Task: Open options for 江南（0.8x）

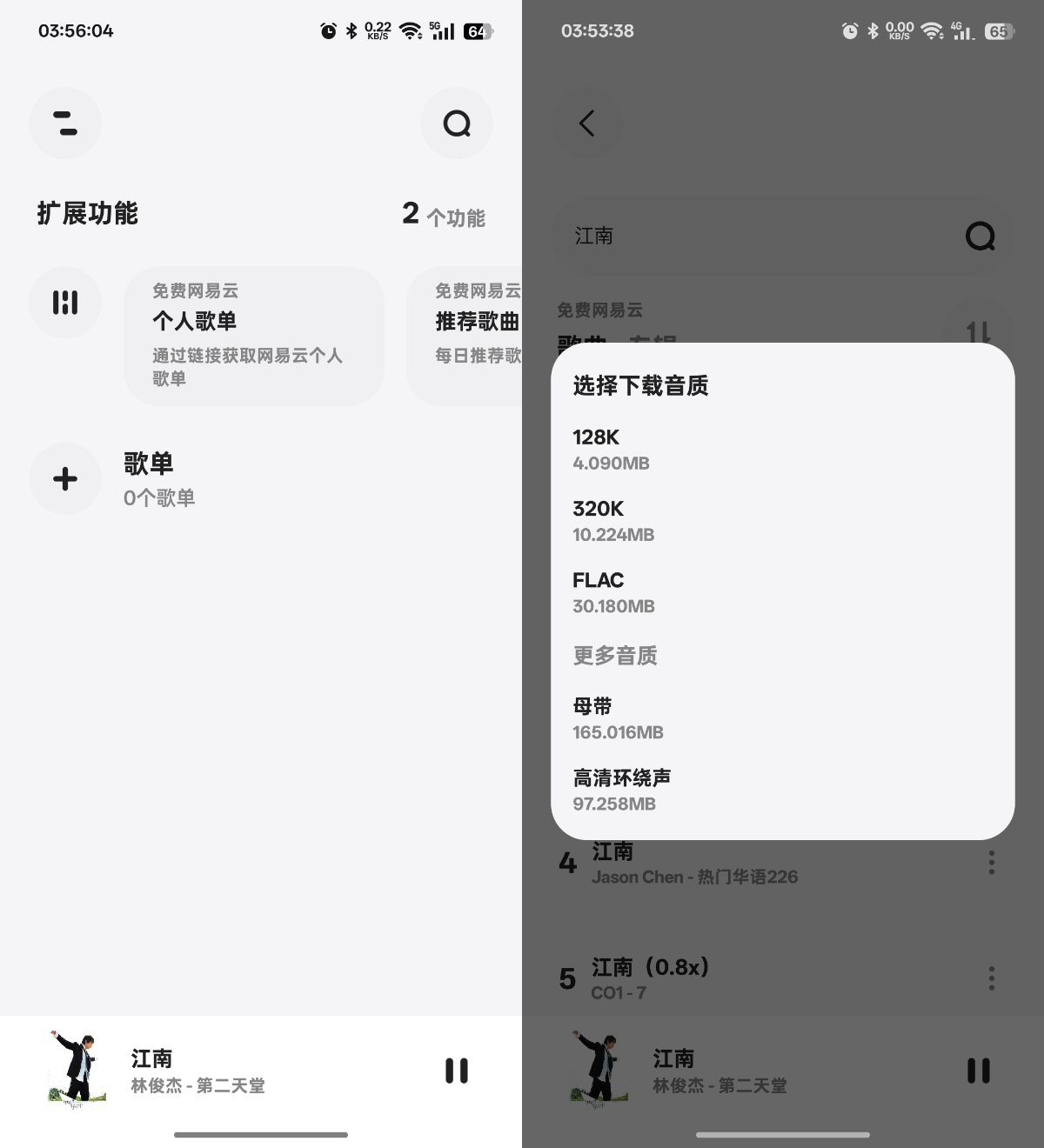Action: tap(991, 978)
